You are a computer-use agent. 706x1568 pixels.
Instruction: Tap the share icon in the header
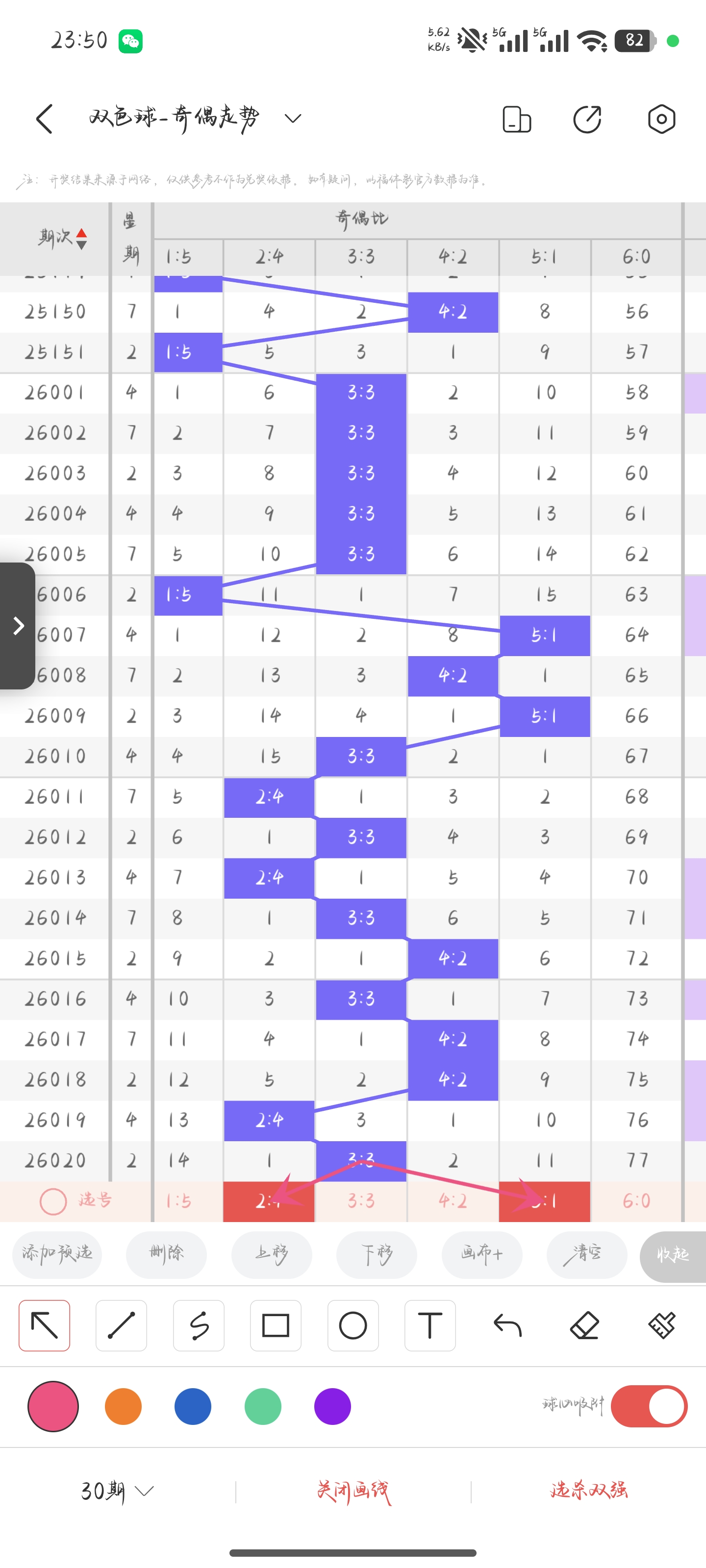click(x=587, y=119)
